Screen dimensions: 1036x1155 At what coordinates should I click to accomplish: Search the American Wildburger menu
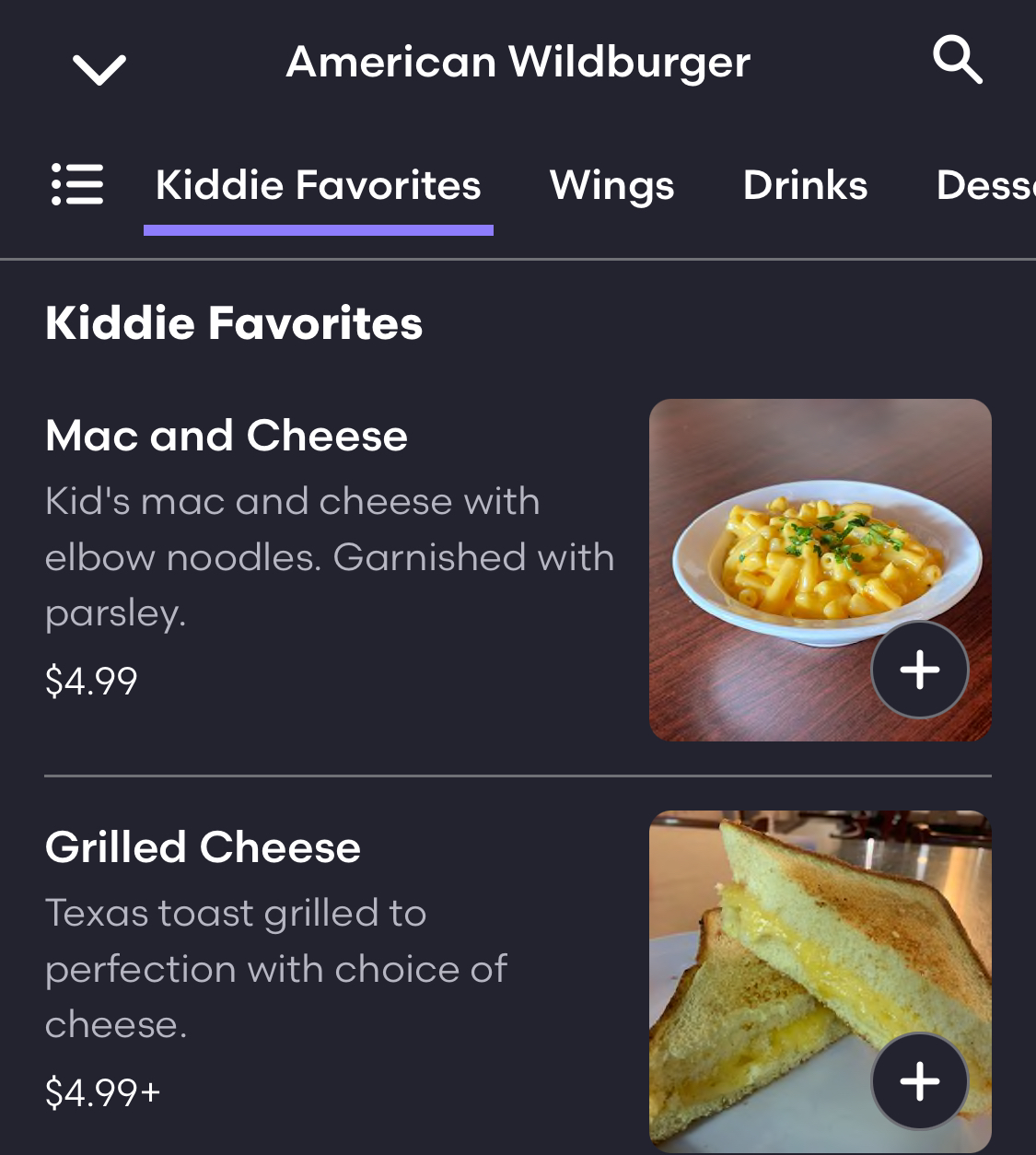tap(958, 61)
